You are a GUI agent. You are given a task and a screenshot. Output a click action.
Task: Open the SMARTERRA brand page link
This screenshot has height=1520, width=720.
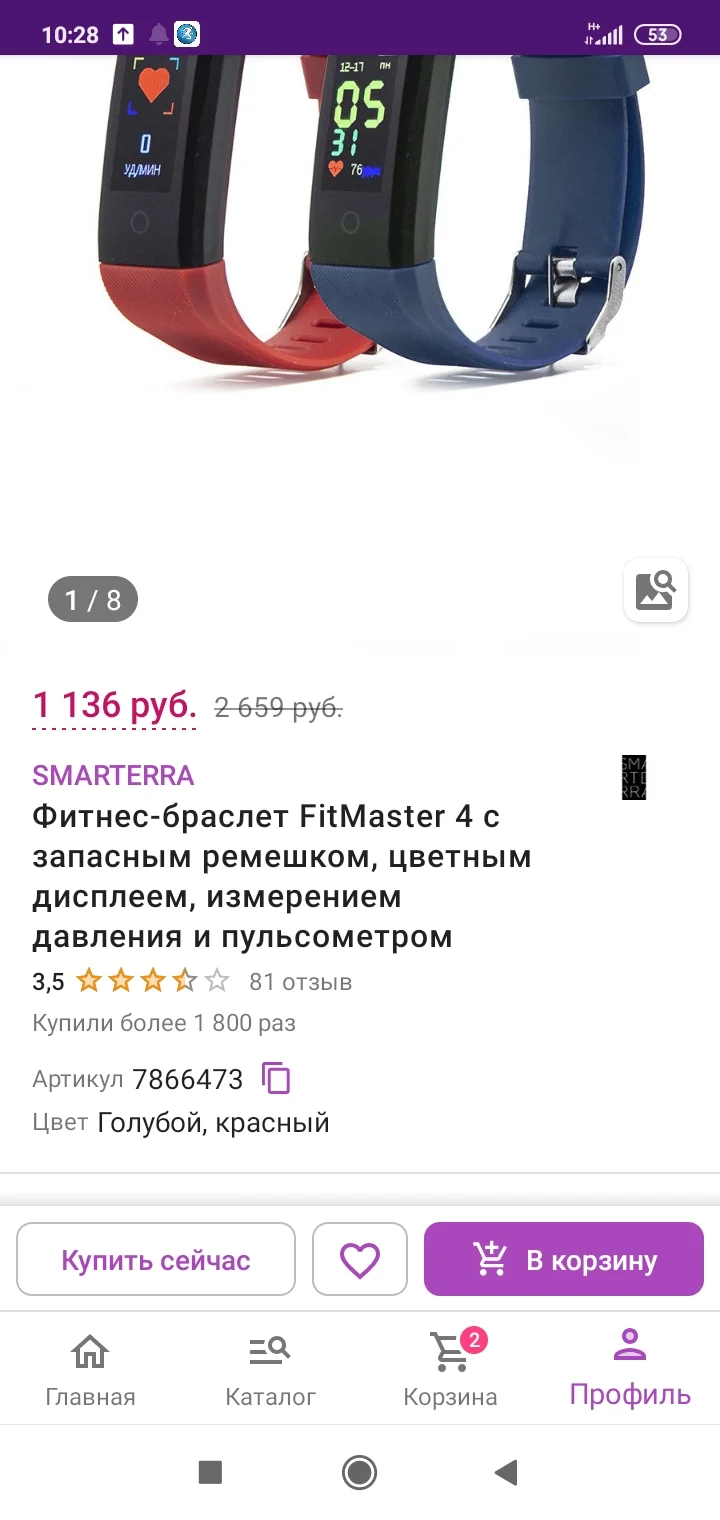pyautogui.click(x=113, y=776)
